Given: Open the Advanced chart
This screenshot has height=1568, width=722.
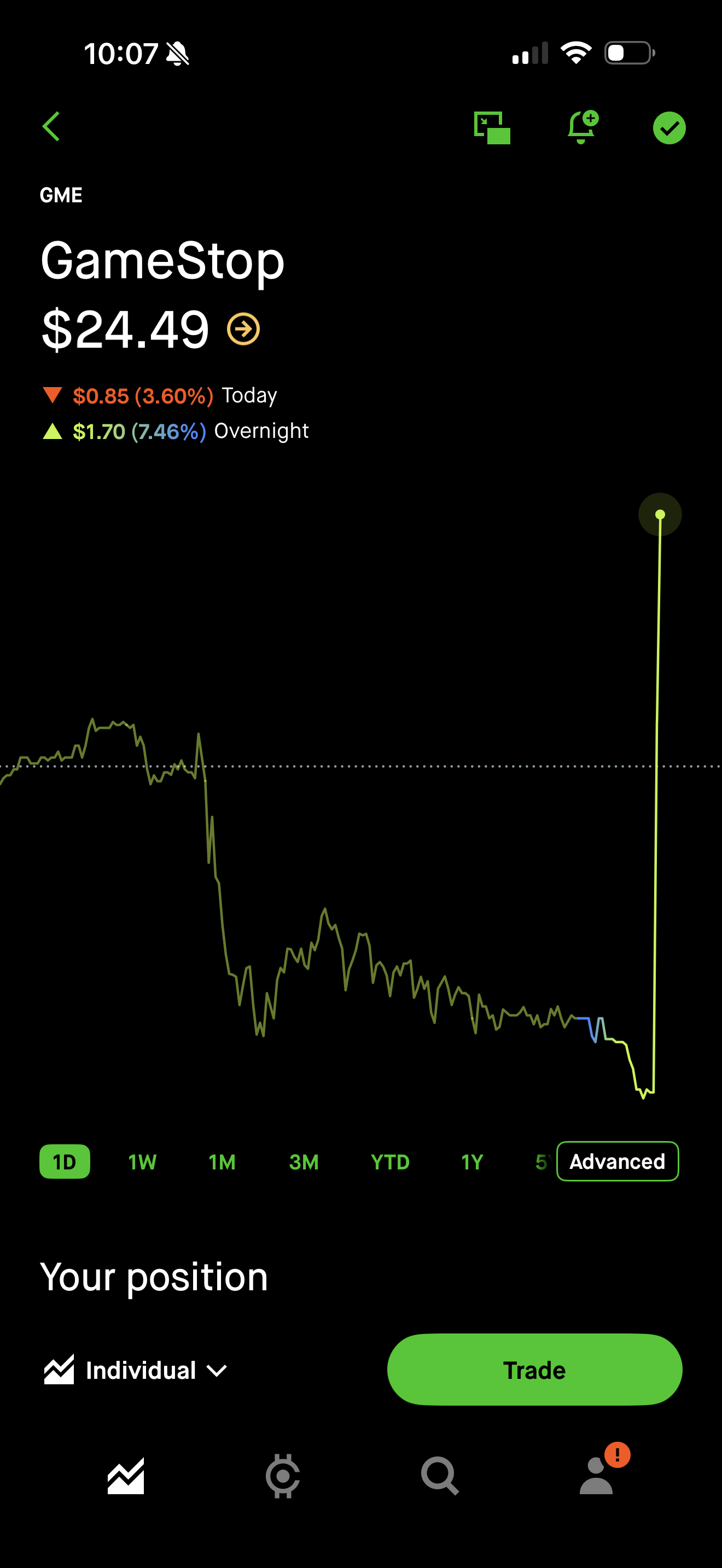Looking at the screenshot, I should 618,1161.
